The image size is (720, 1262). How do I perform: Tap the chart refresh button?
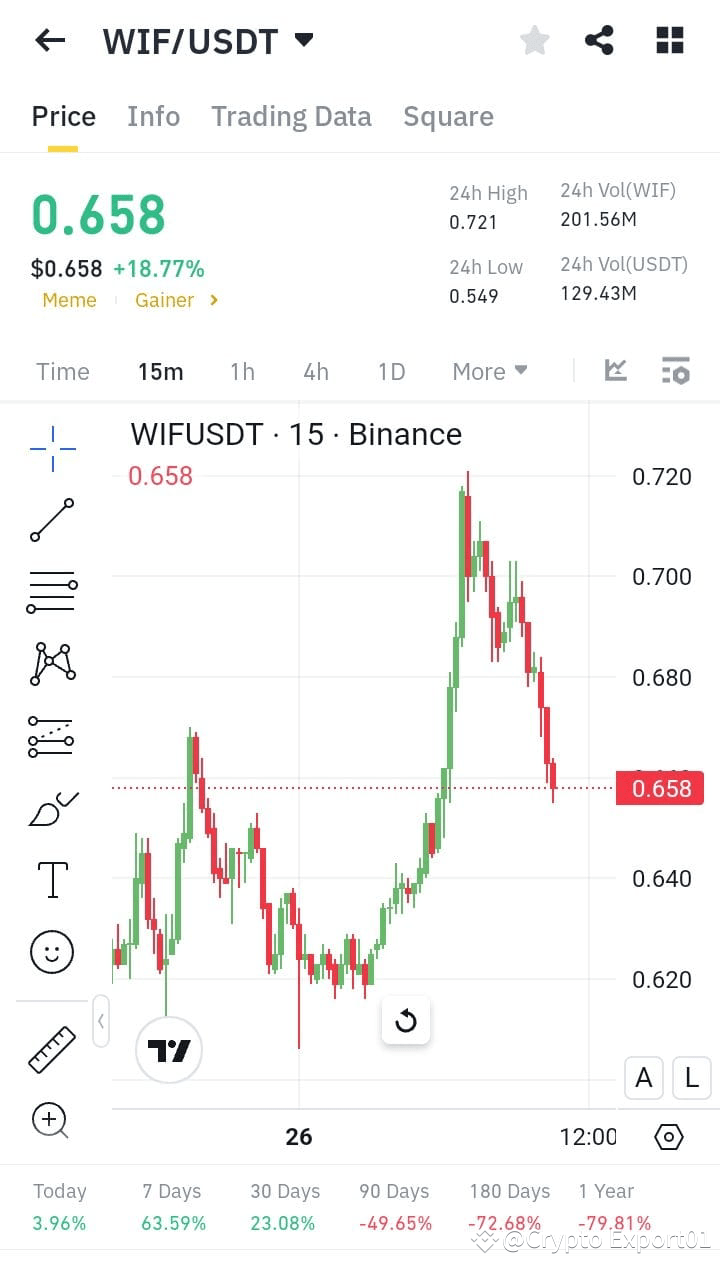[406, 1021]
